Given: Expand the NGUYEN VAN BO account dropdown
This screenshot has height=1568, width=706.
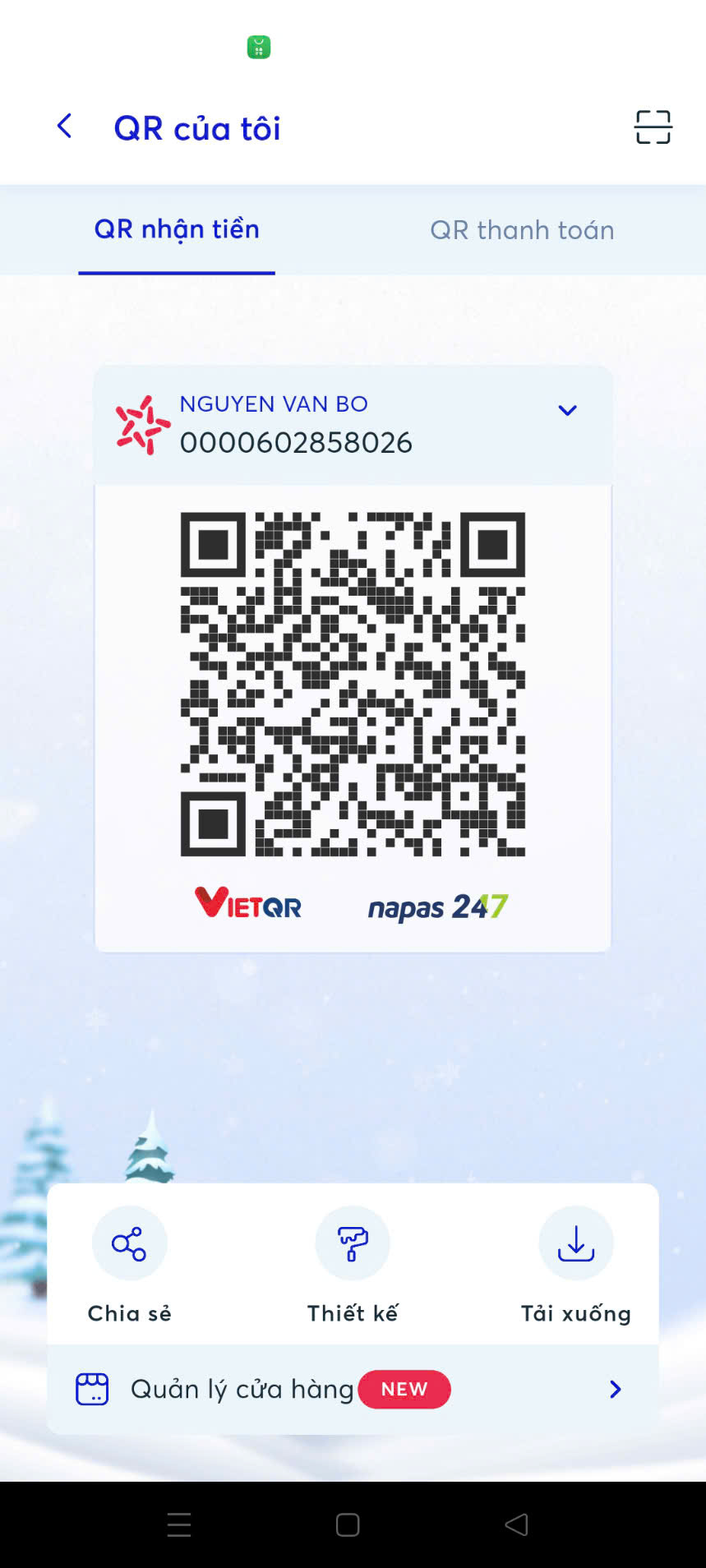Looking at the screenshot, I should [x=567, y=410].
